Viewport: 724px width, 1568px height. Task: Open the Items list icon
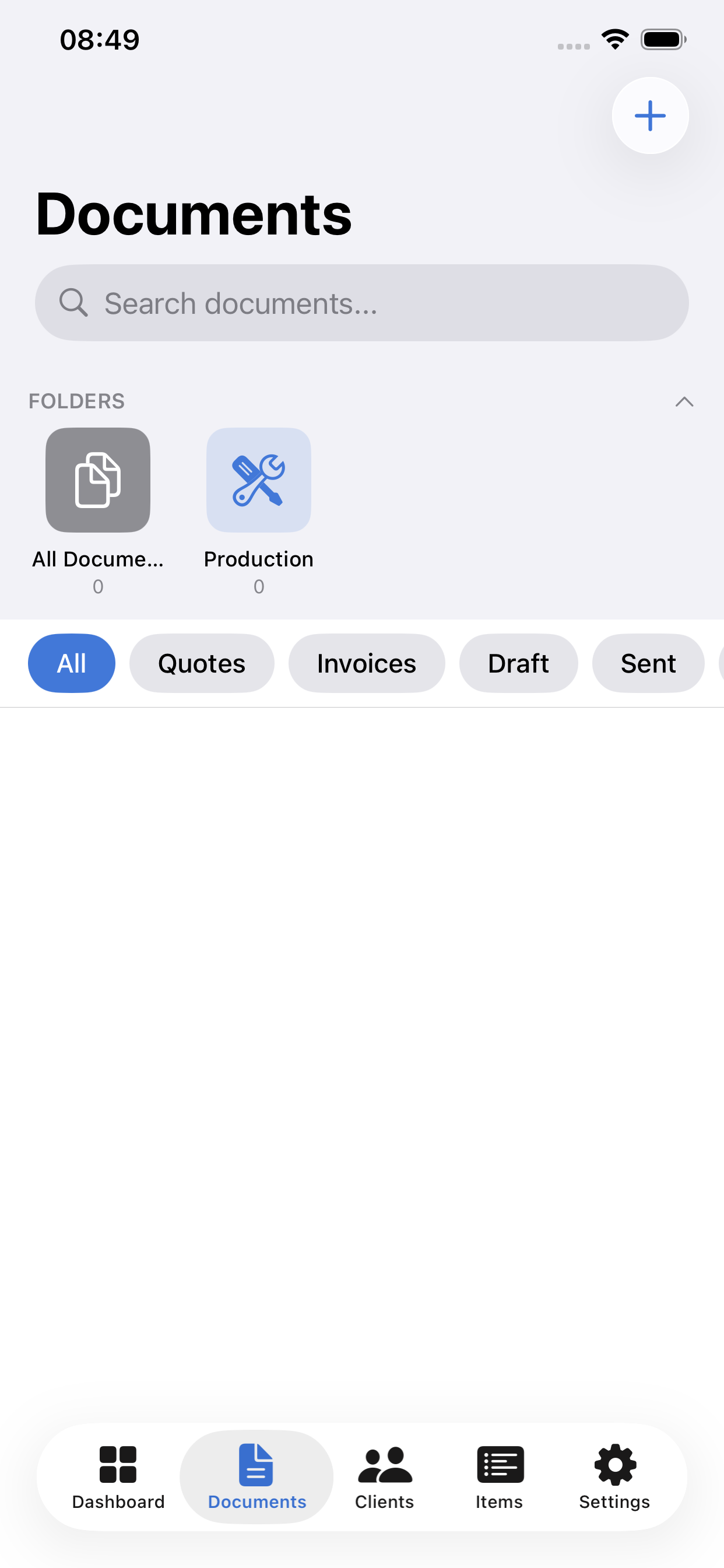coord(499,1466)
